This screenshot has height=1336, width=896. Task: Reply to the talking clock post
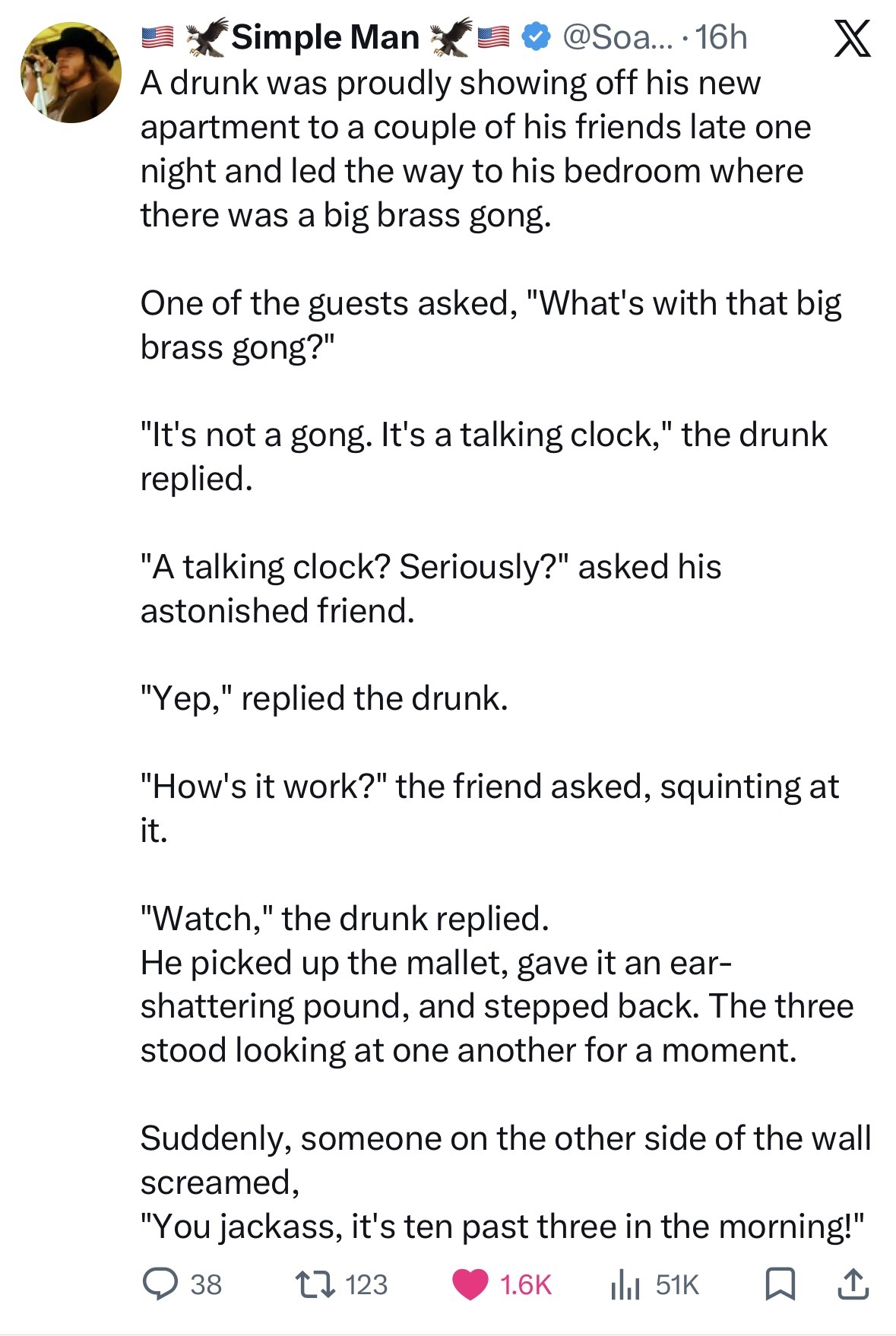point(160,1284)
